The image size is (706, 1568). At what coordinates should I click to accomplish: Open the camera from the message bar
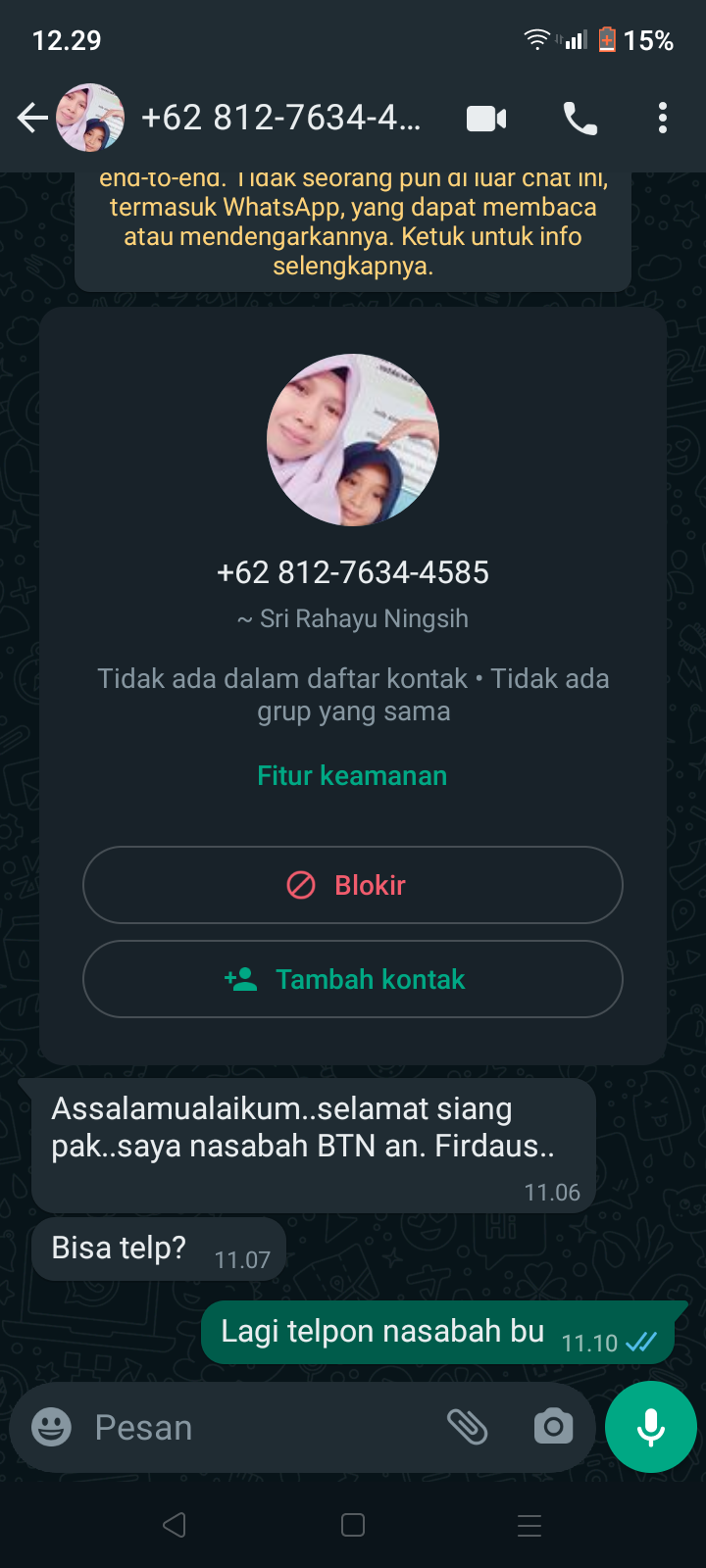tap(553, 1427)
